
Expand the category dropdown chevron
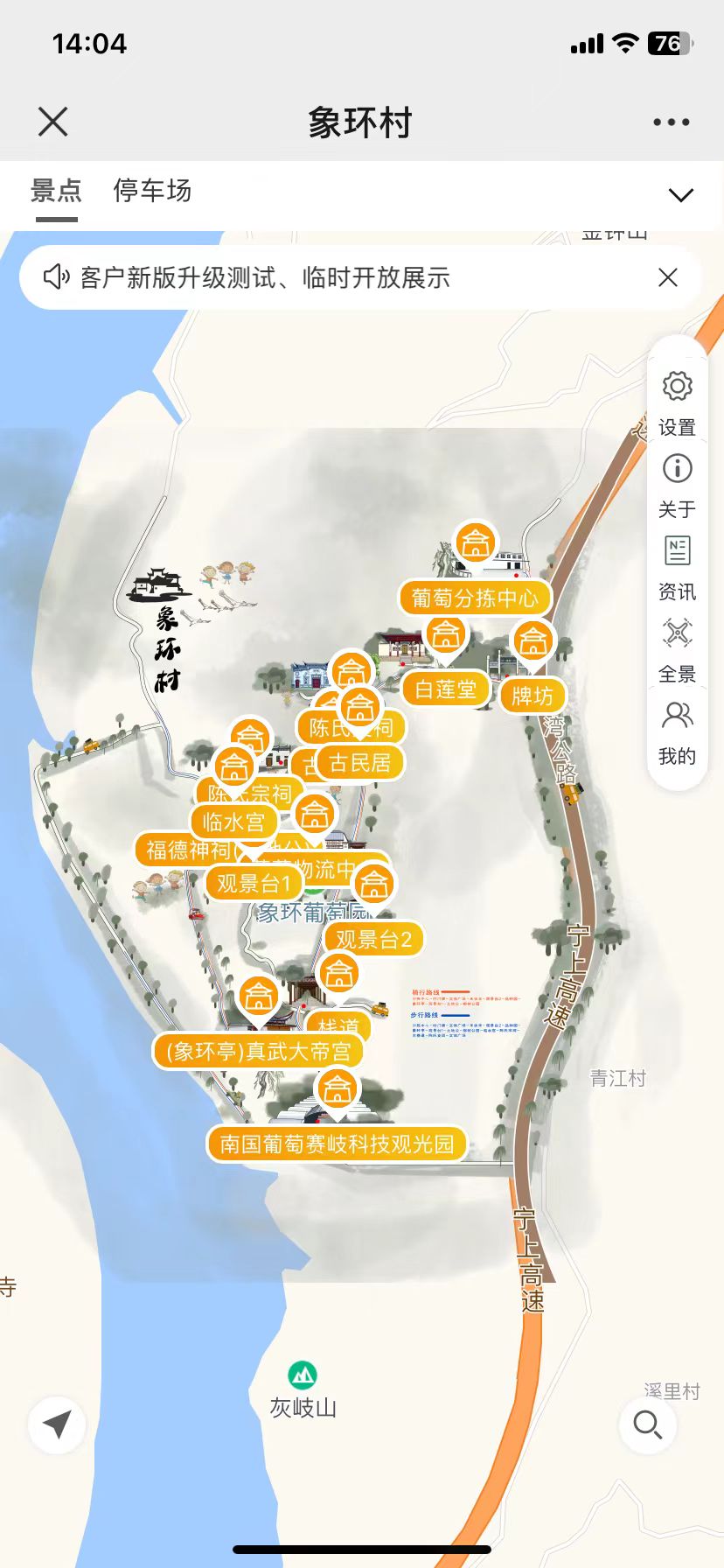click(680, 194)
